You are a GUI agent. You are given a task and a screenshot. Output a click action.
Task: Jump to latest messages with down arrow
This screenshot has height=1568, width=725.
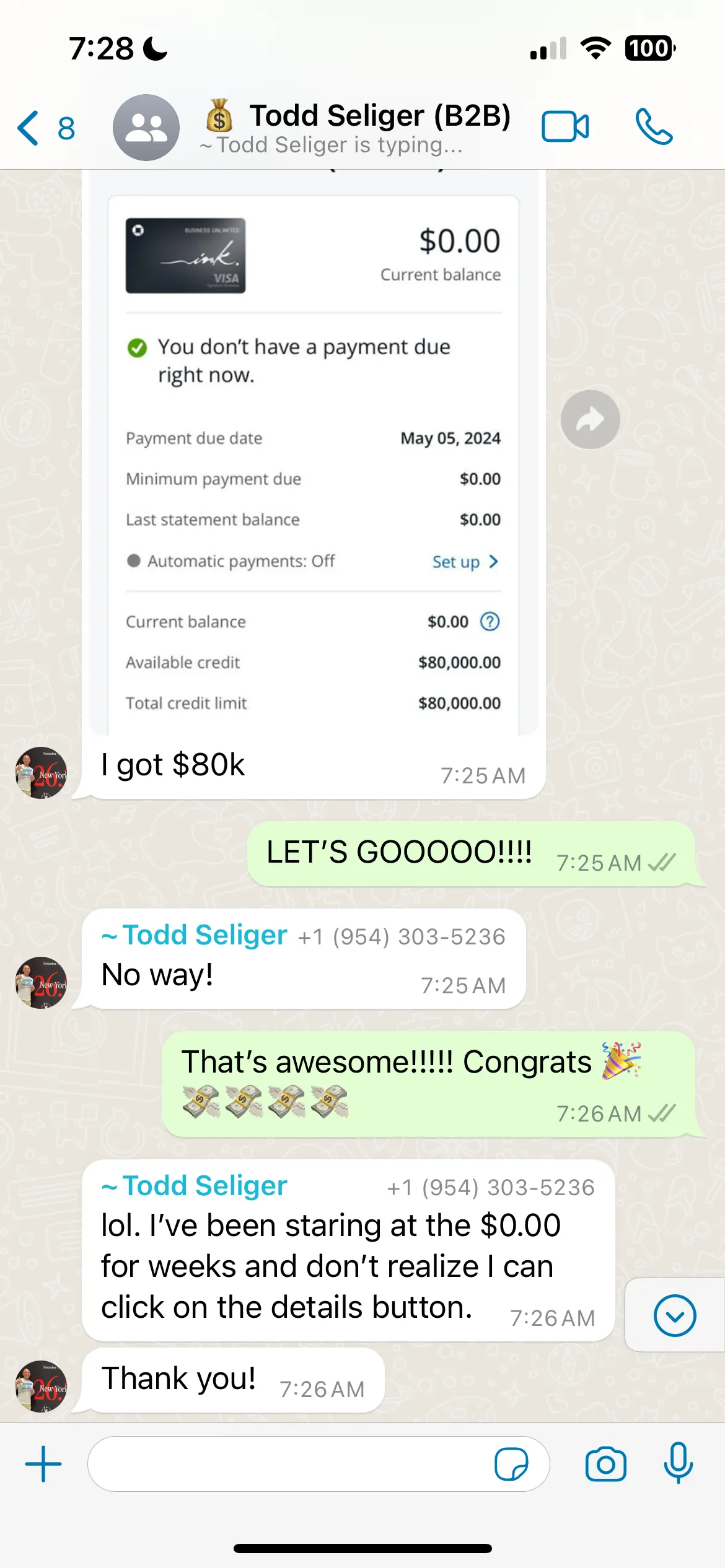pyautogui.click(x=675, y=1315)
